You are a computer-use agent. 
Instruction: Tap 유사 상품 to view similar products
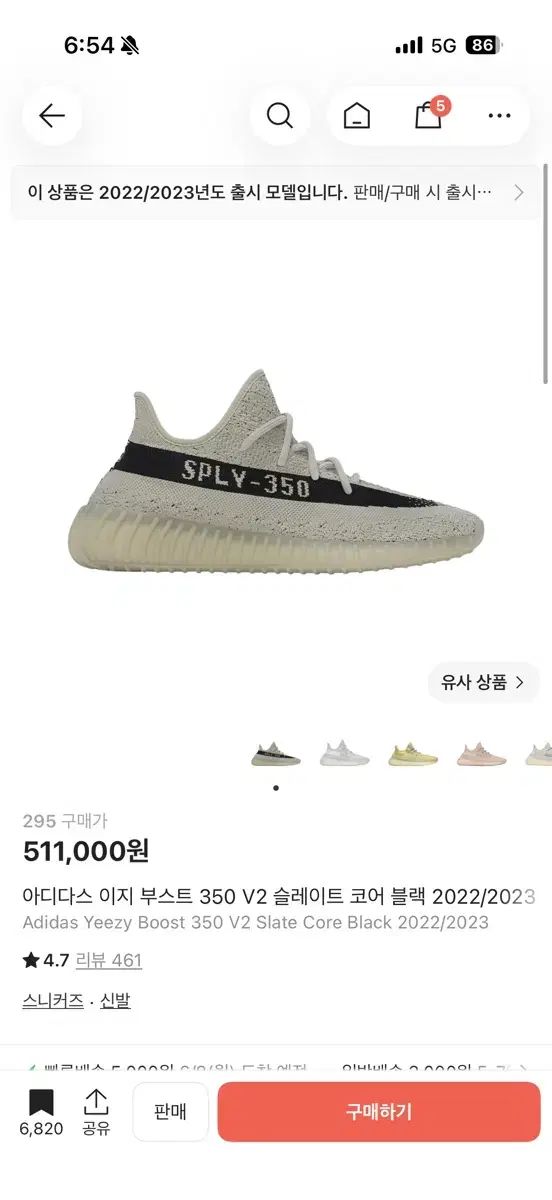(x=484, y=683)
